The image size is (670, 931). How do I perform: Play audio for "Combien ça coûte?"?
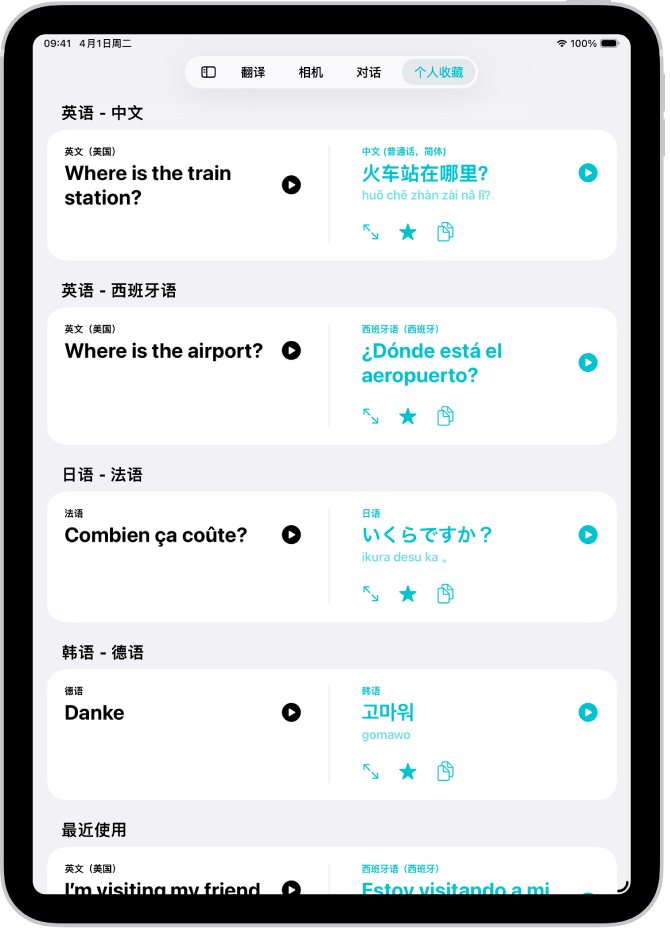click(291, 535)
